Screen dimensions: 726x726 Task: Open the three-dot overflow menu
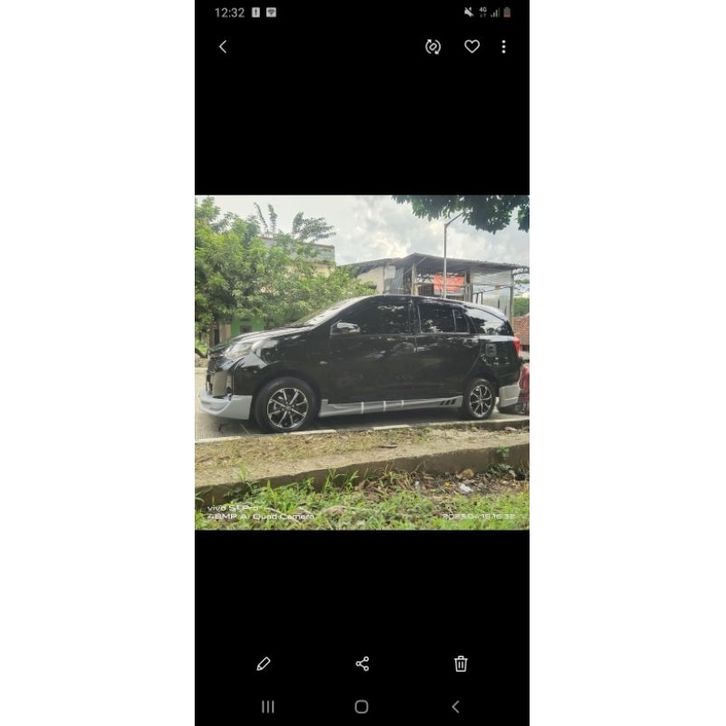(x=503, y=47)
